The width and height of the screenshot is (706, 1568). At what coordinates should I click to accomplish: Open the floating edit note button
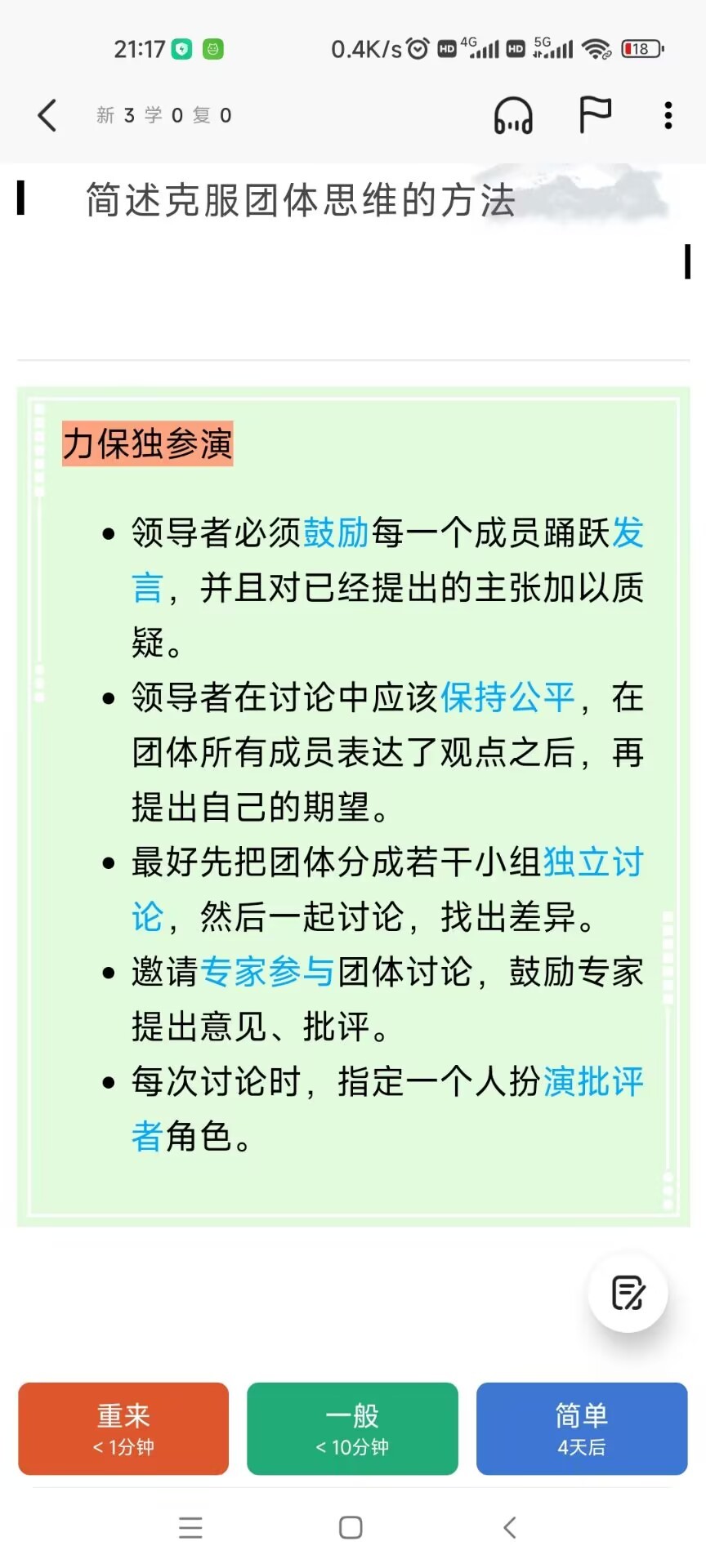628,1293
